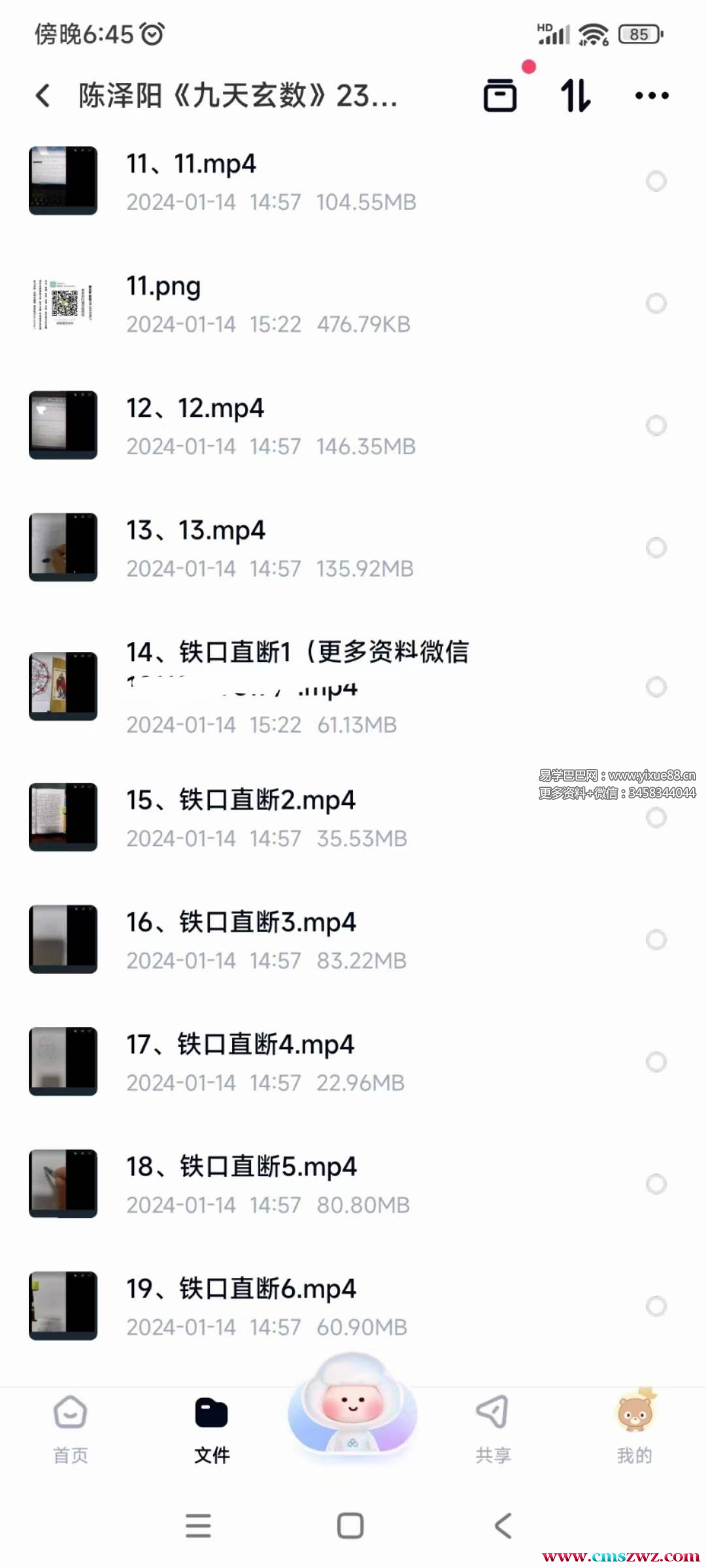Switch to the 共享 tab
Viewport: 706px width, 1568px height.
[x=493, y=1428]
